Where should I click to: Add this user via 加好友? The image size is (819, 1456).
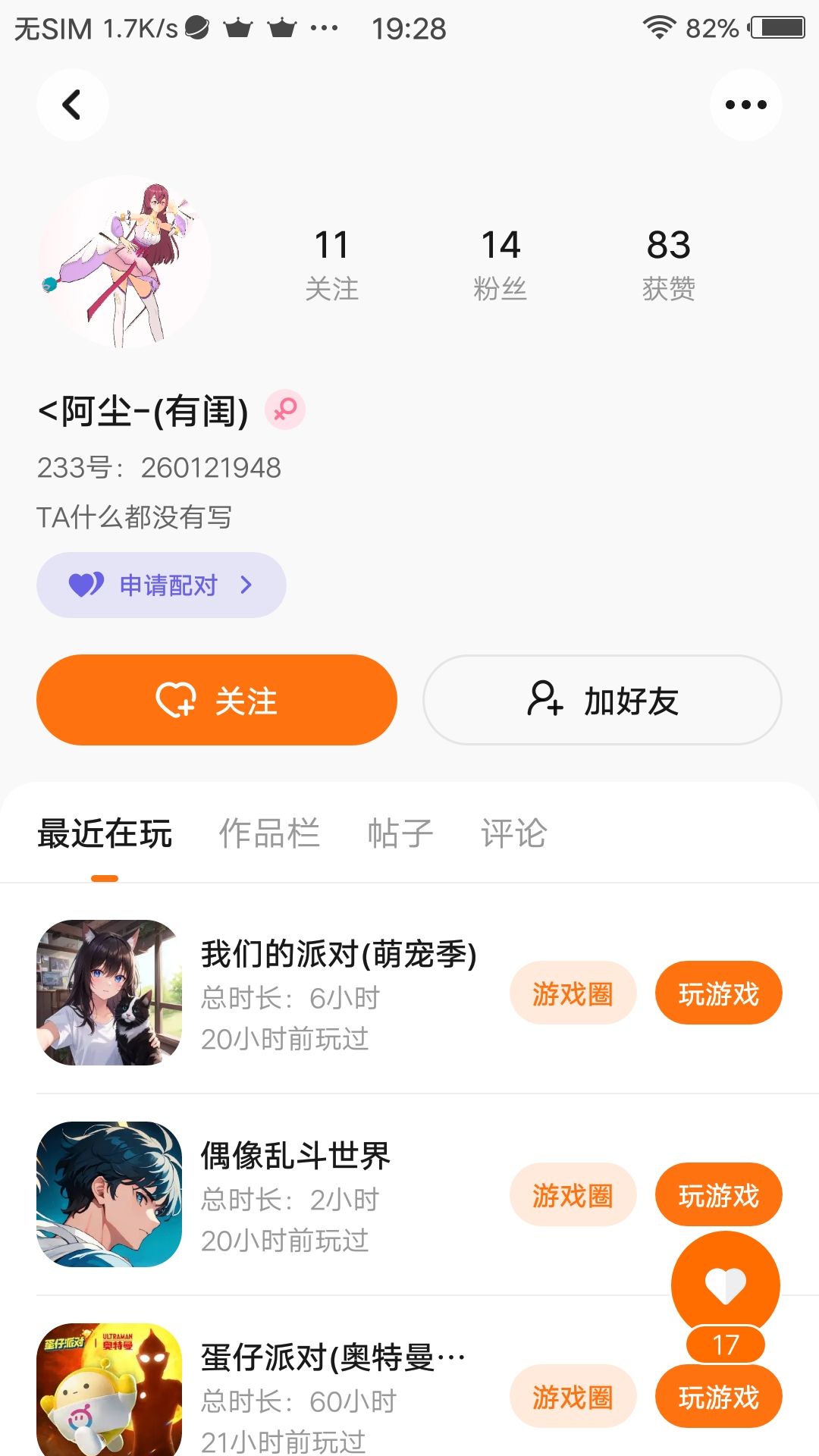click(x=602, y=700)
